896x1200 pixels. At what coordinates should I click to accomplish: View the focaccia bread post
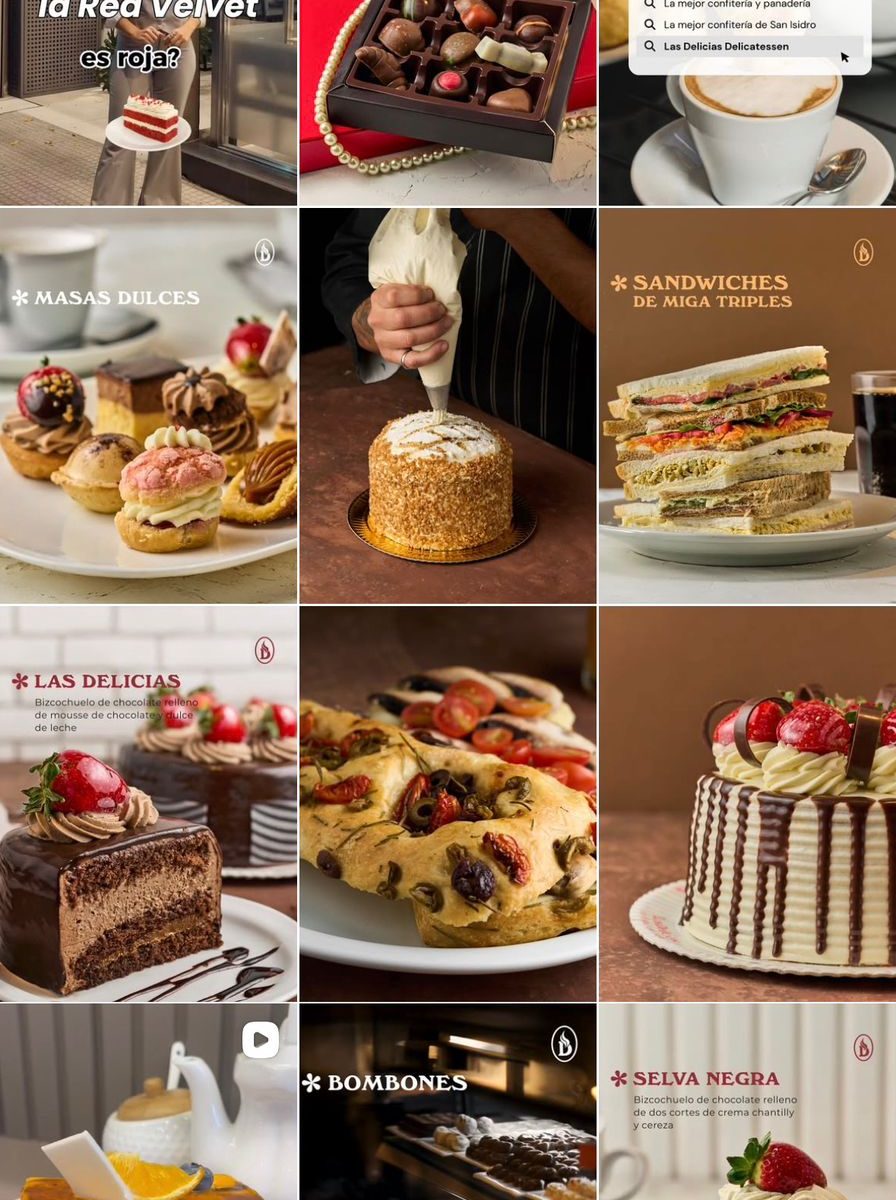pos(447,803)
